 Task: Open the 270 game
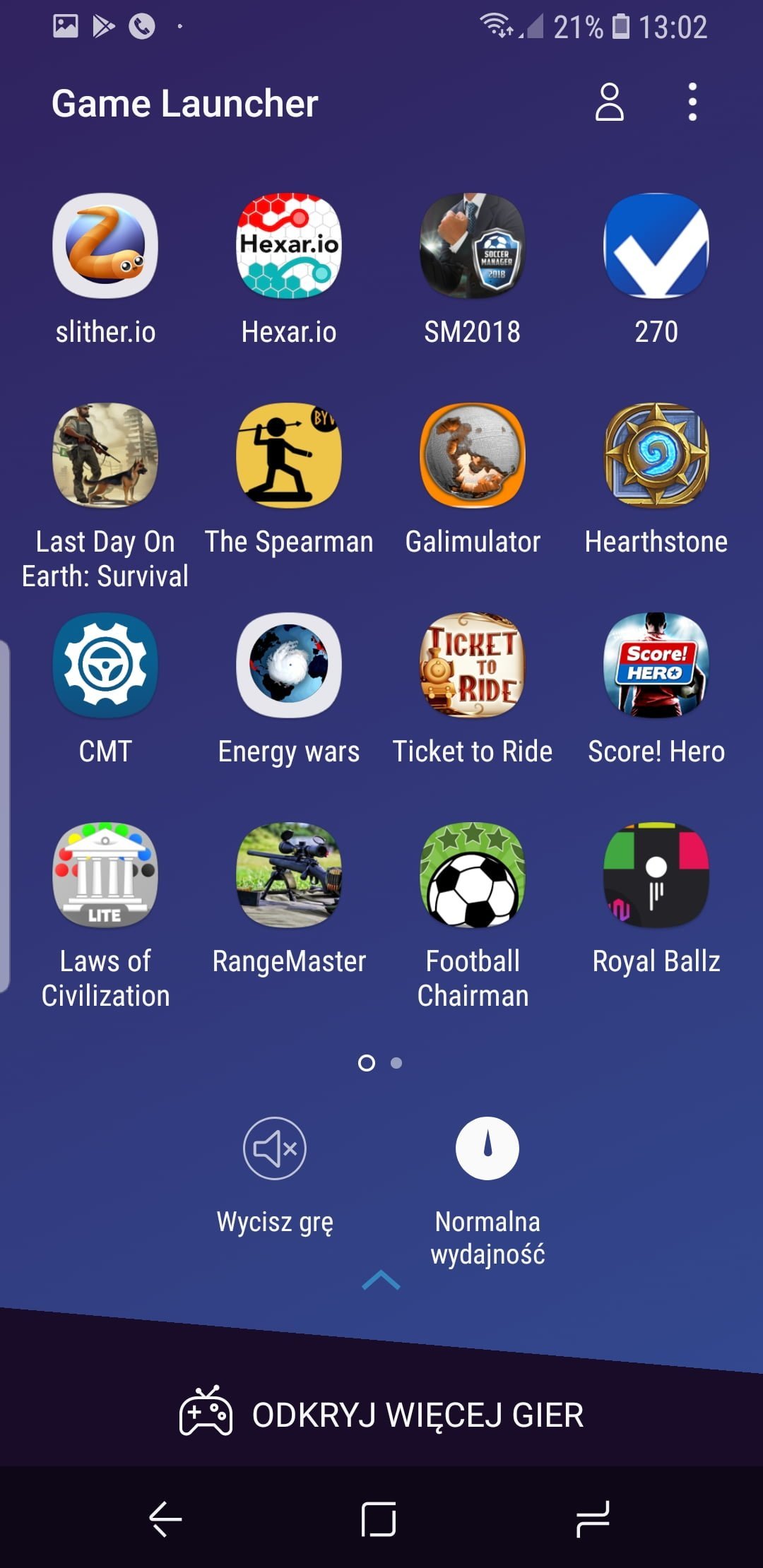656,246
